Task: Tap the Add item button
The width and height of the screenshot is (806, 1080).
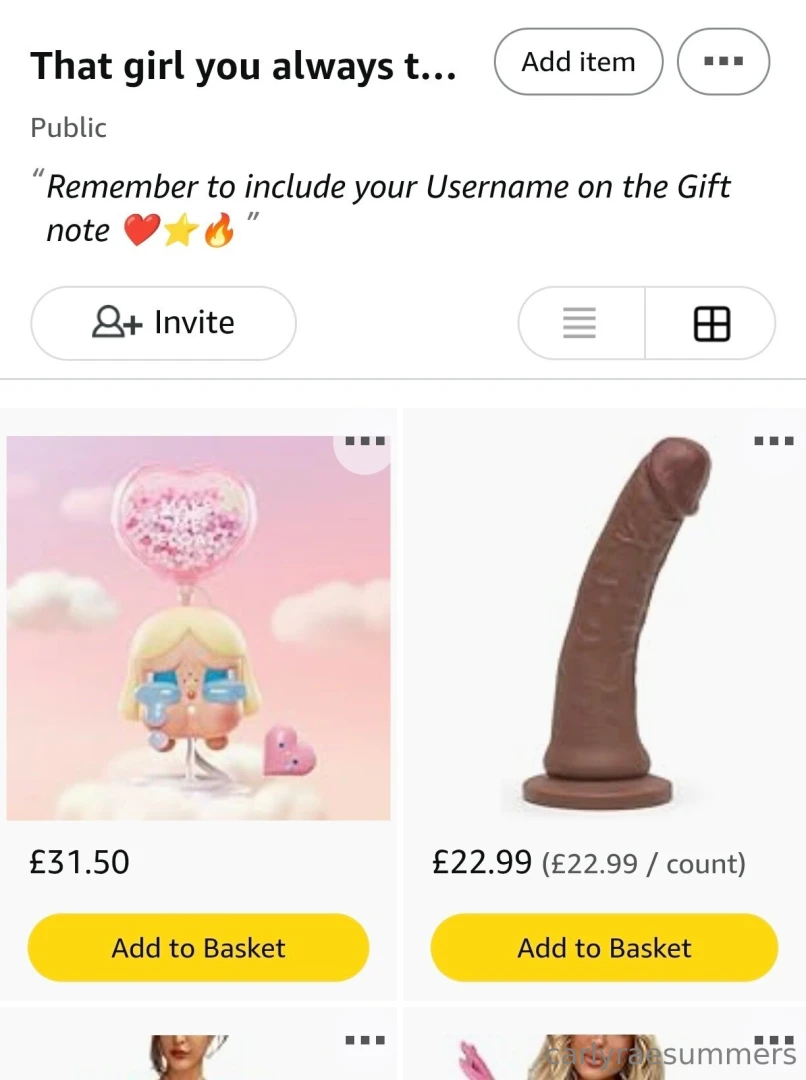Action: pos(578,62)
